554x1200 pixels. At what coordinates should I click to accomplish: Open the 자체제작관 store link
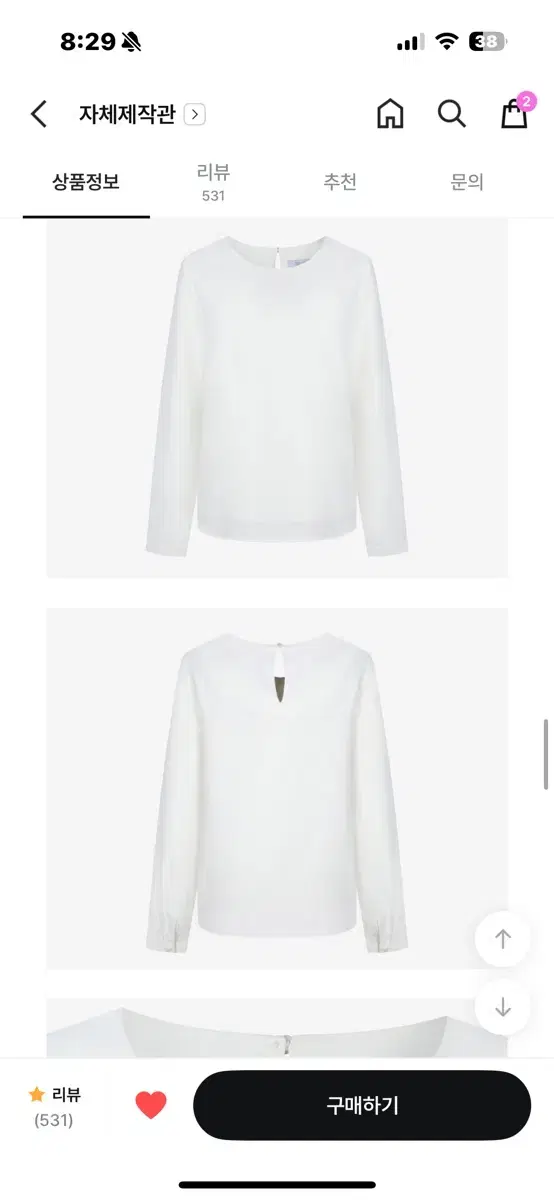(142, 114)
